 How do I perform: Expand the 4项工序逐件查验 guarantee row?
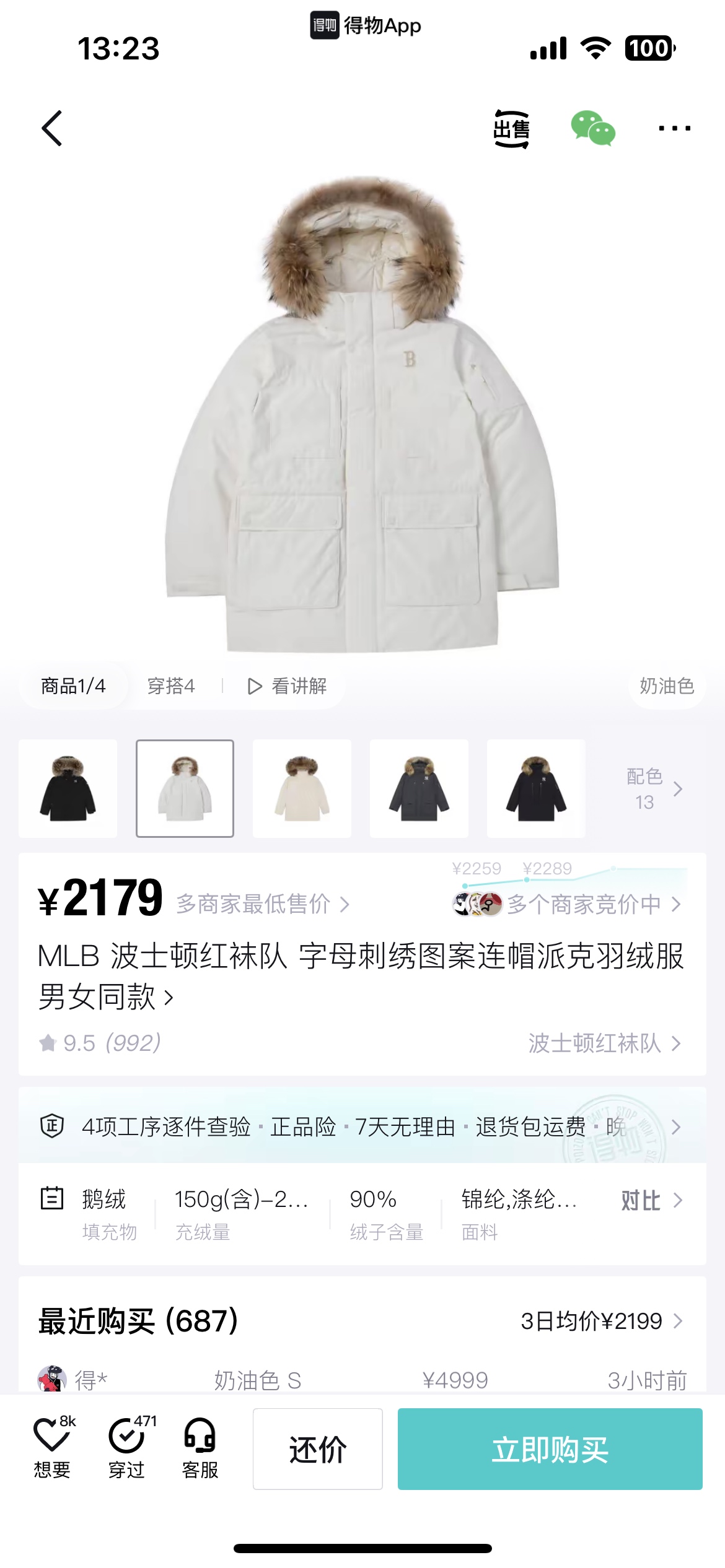pos(362,1126)
